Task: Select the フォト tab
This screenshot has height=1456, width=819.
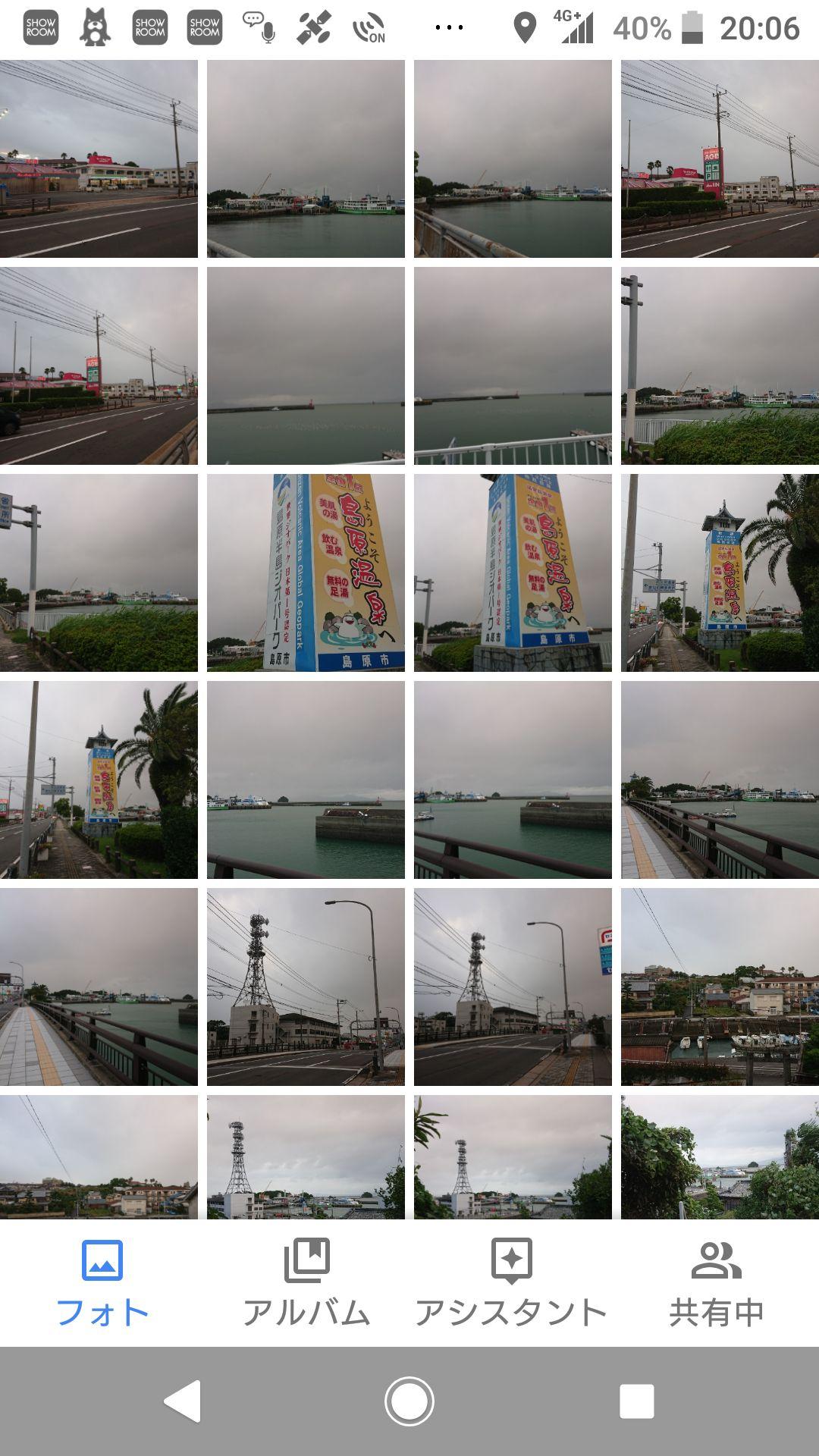Action: [102, 1283]
